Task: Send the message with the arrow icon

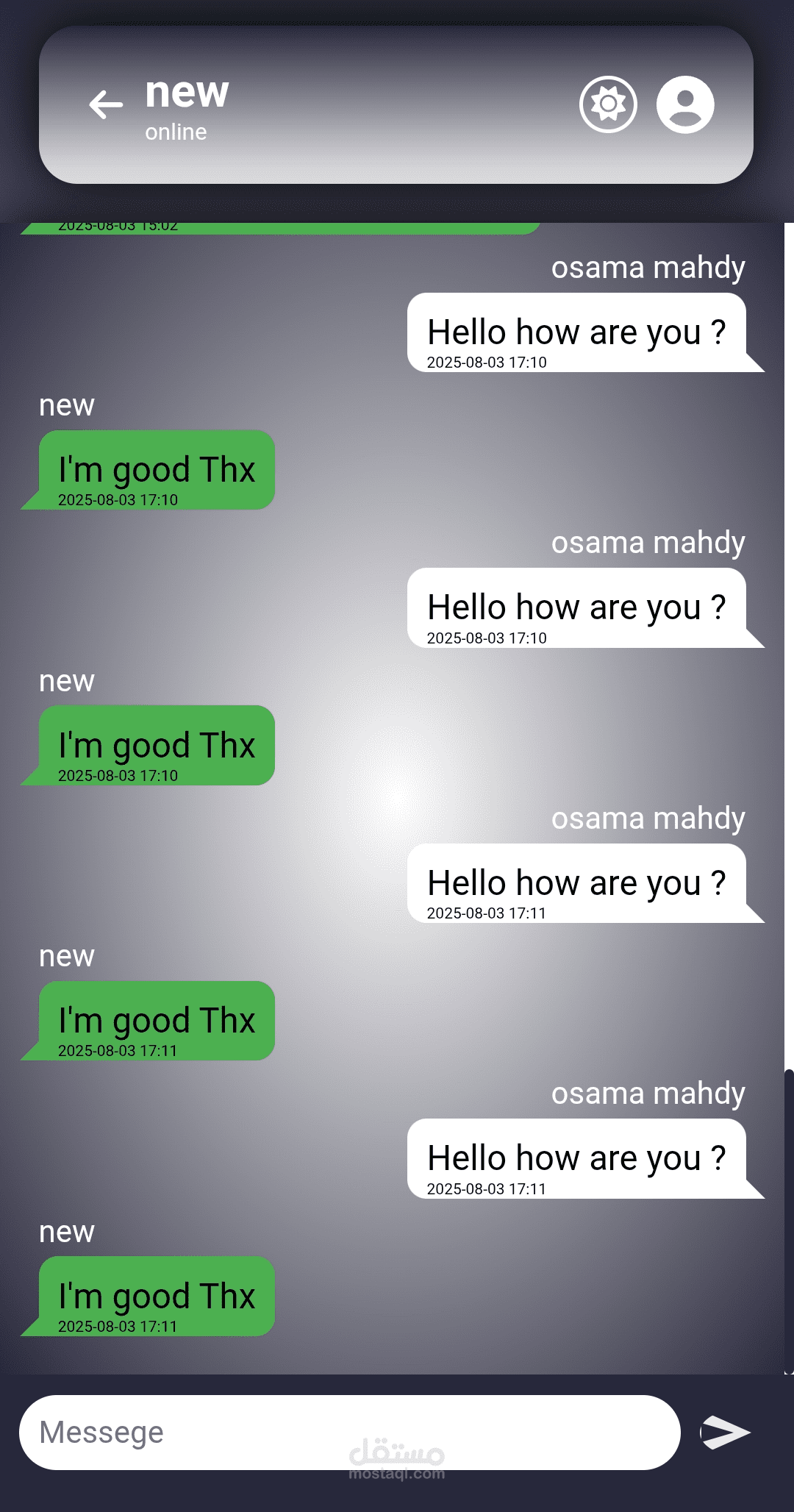Action: click(x=725, y=1433)
